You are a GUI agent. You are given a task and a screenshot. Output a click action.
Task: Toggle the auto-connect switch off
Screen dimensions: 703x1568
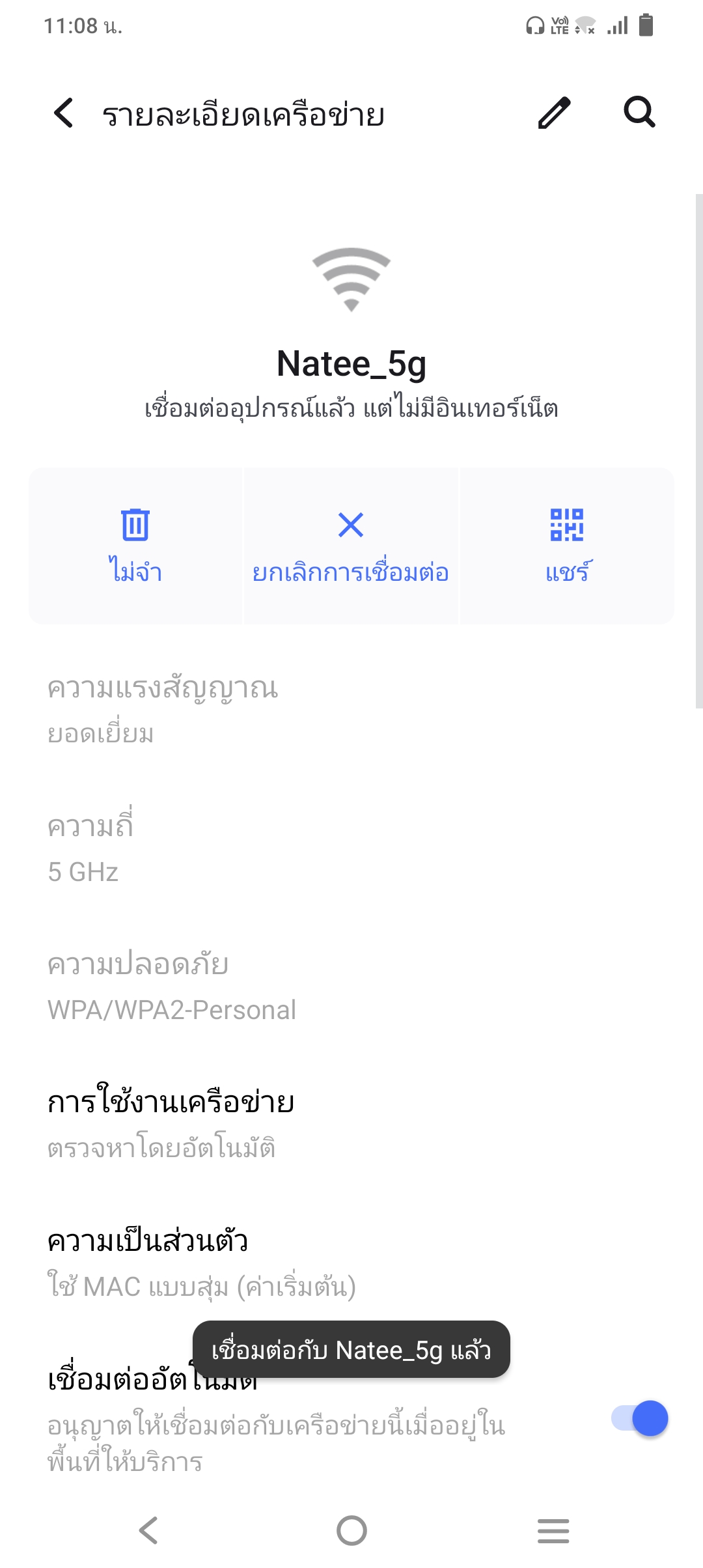639,1418
